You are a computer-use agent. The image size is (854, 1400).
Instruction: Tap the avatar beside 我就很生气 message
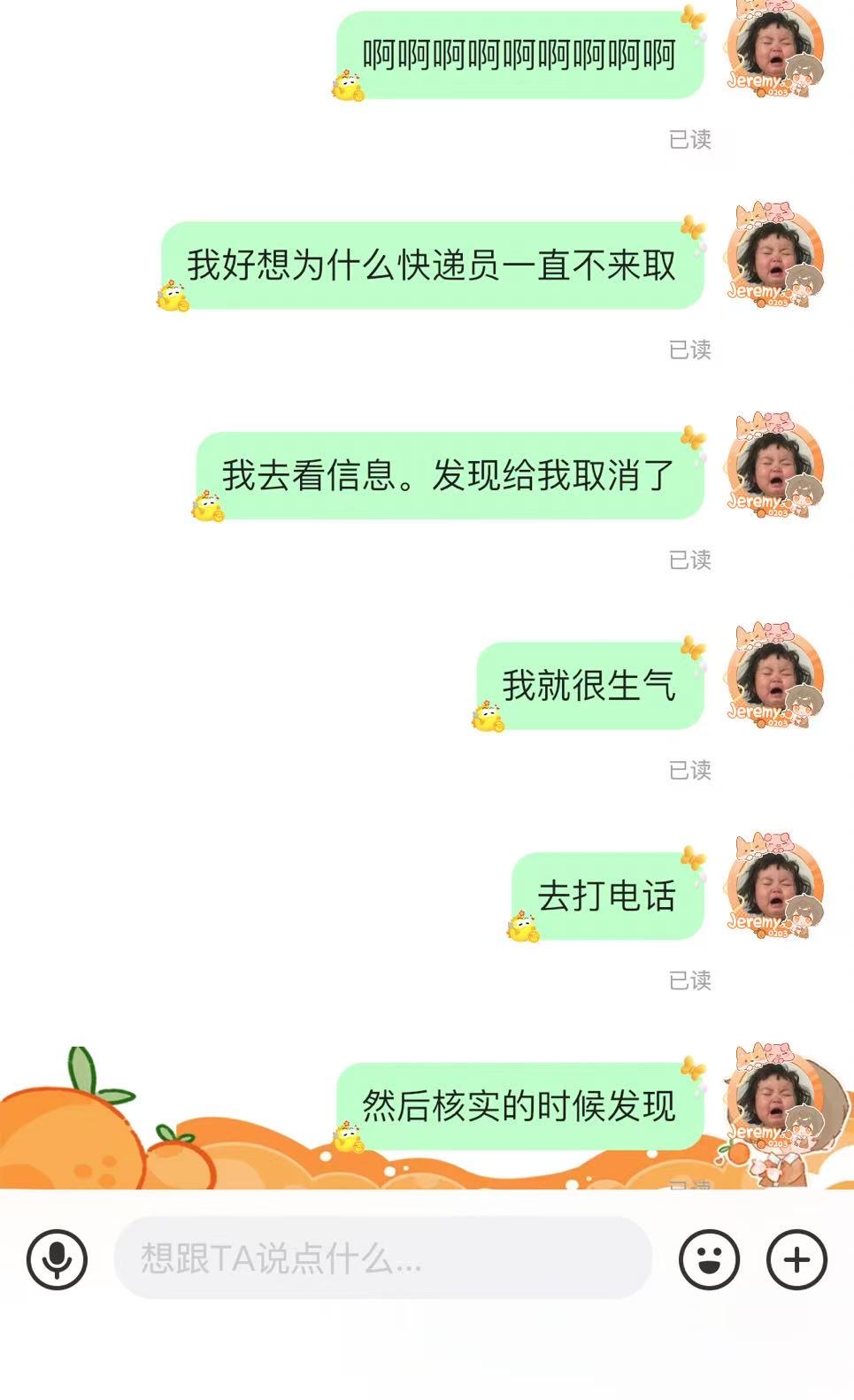(776, 675)
